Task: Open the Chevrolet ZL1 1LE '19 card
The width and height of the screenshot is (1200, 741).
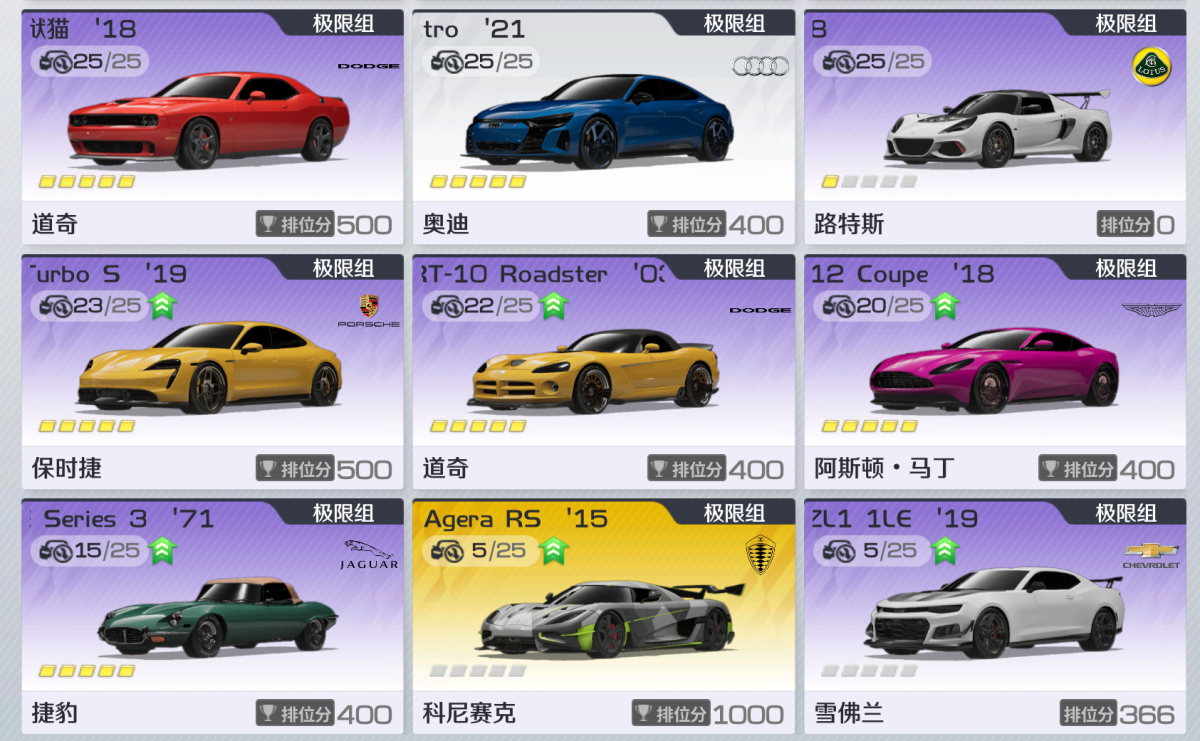Action: coord(994,617)
